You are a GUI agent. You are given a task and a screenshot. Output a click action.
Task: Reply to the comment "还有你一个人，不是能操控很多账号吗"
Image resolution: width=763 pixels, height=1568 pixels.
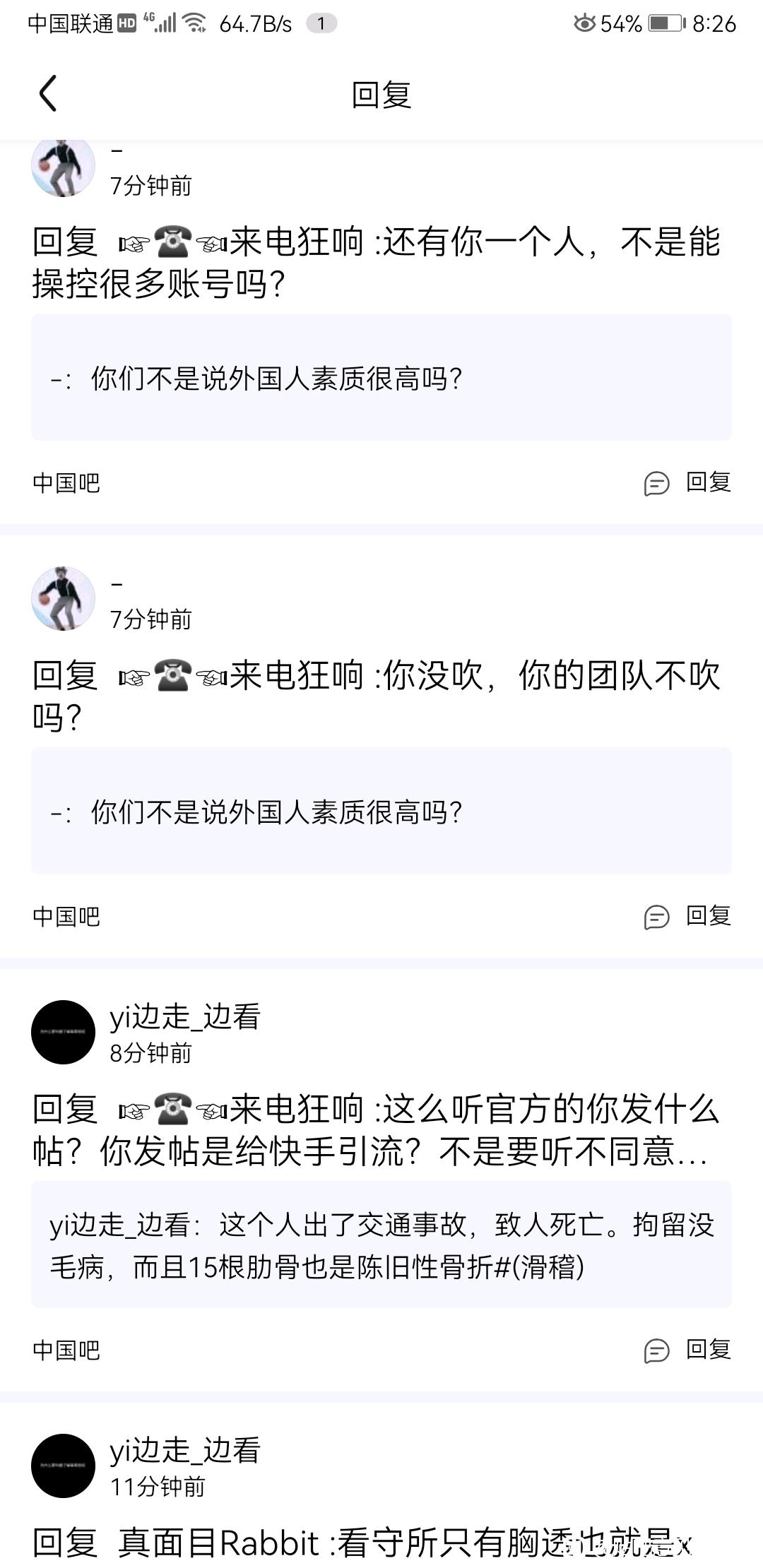pos(688,483)
